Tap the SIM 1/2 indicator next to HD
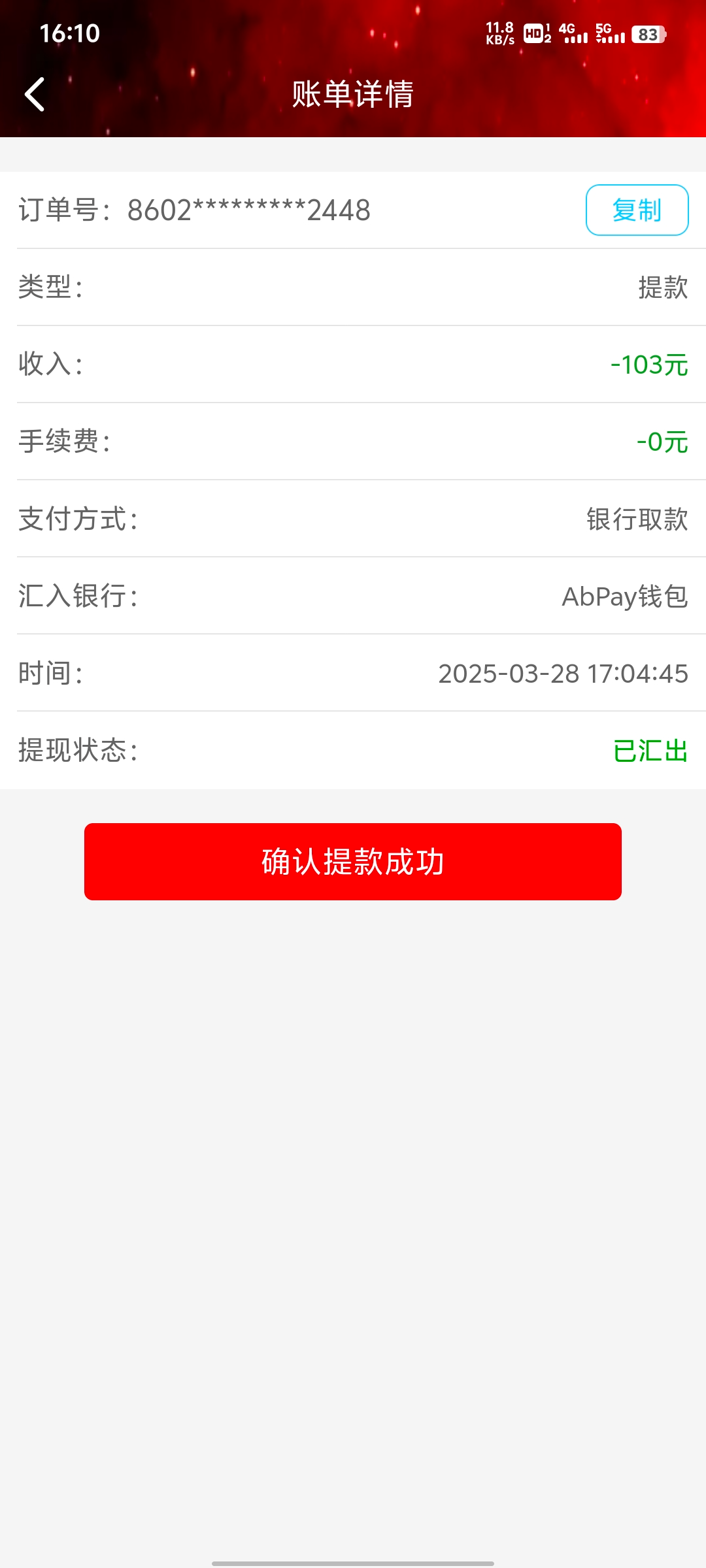Viewport: 706px width, 1568px height. click(548, 34)
